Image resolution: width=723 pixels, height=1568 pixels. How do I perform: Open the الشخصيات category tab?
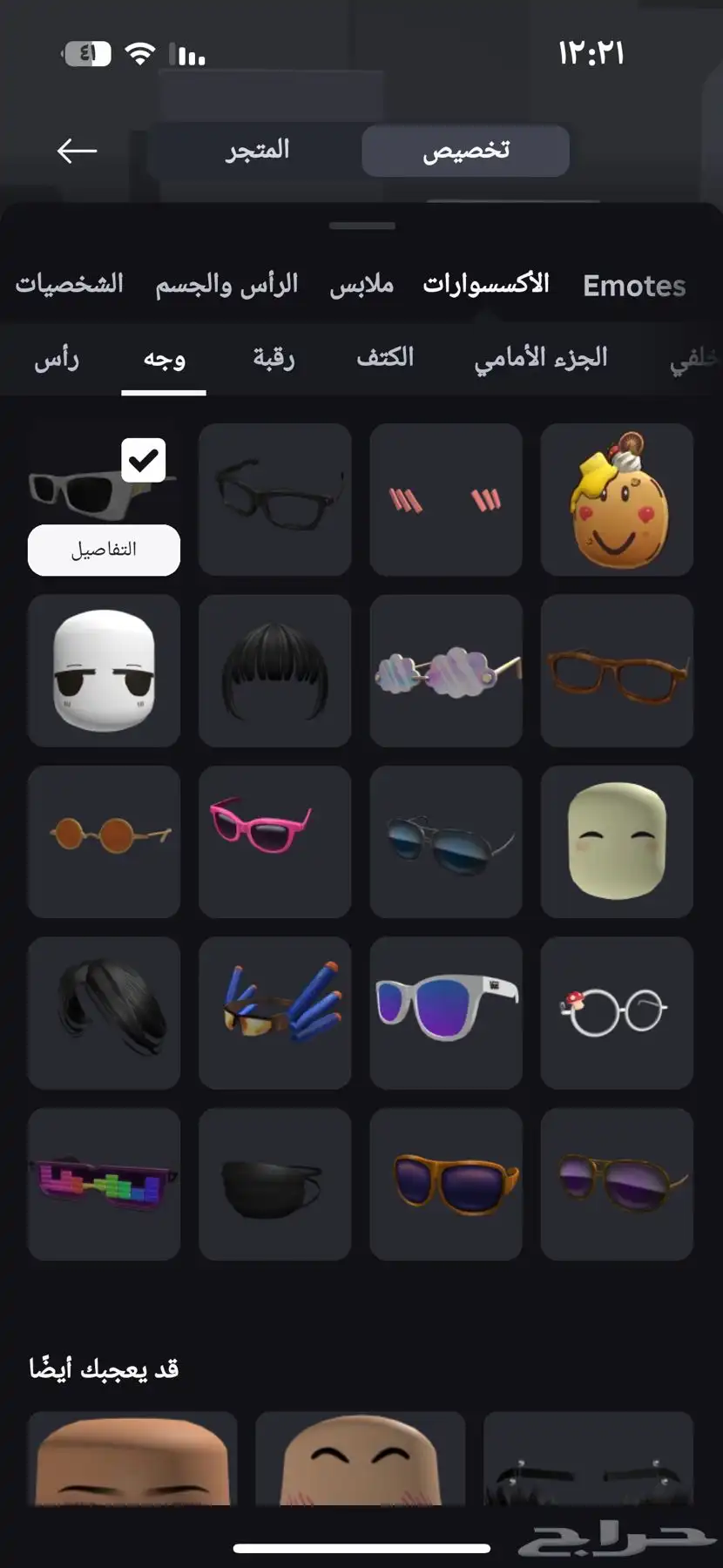(x=70, y=285)
